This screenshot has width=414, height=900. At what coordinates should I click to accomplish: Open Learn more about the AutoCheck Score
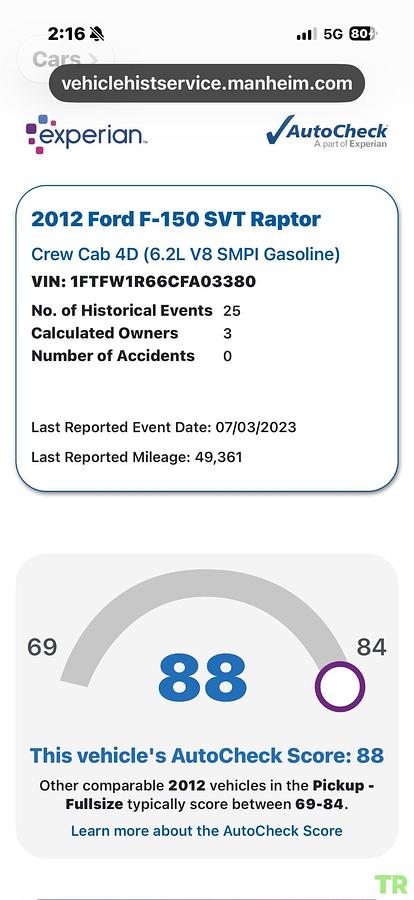207,831
